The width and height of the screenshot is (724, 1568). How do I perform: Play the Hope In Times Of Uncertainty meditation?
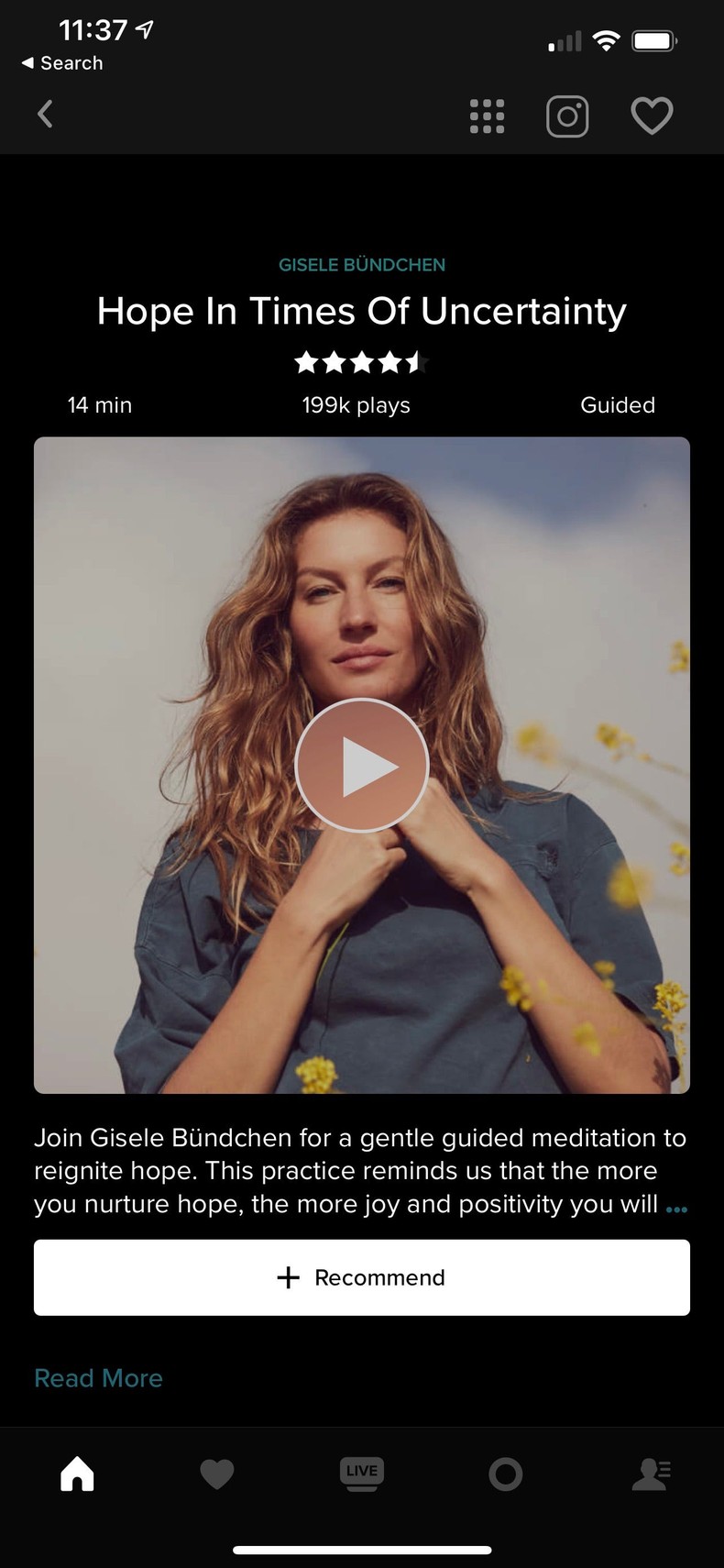tap(362, 765)
